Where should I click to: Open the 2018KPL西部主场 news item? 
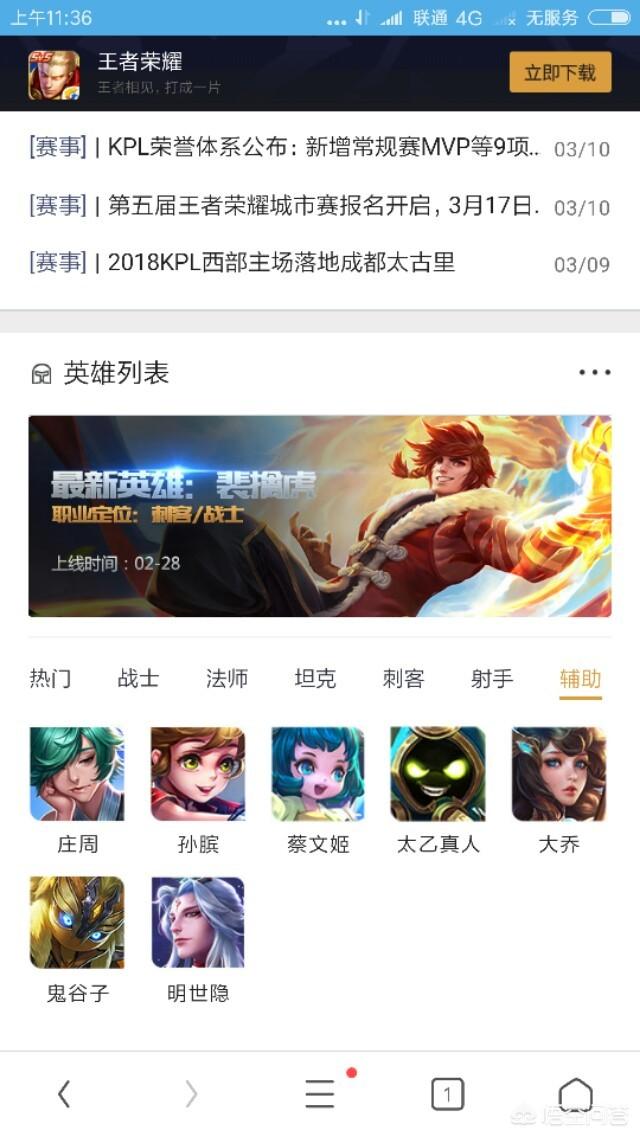click(x=320, y=262)
